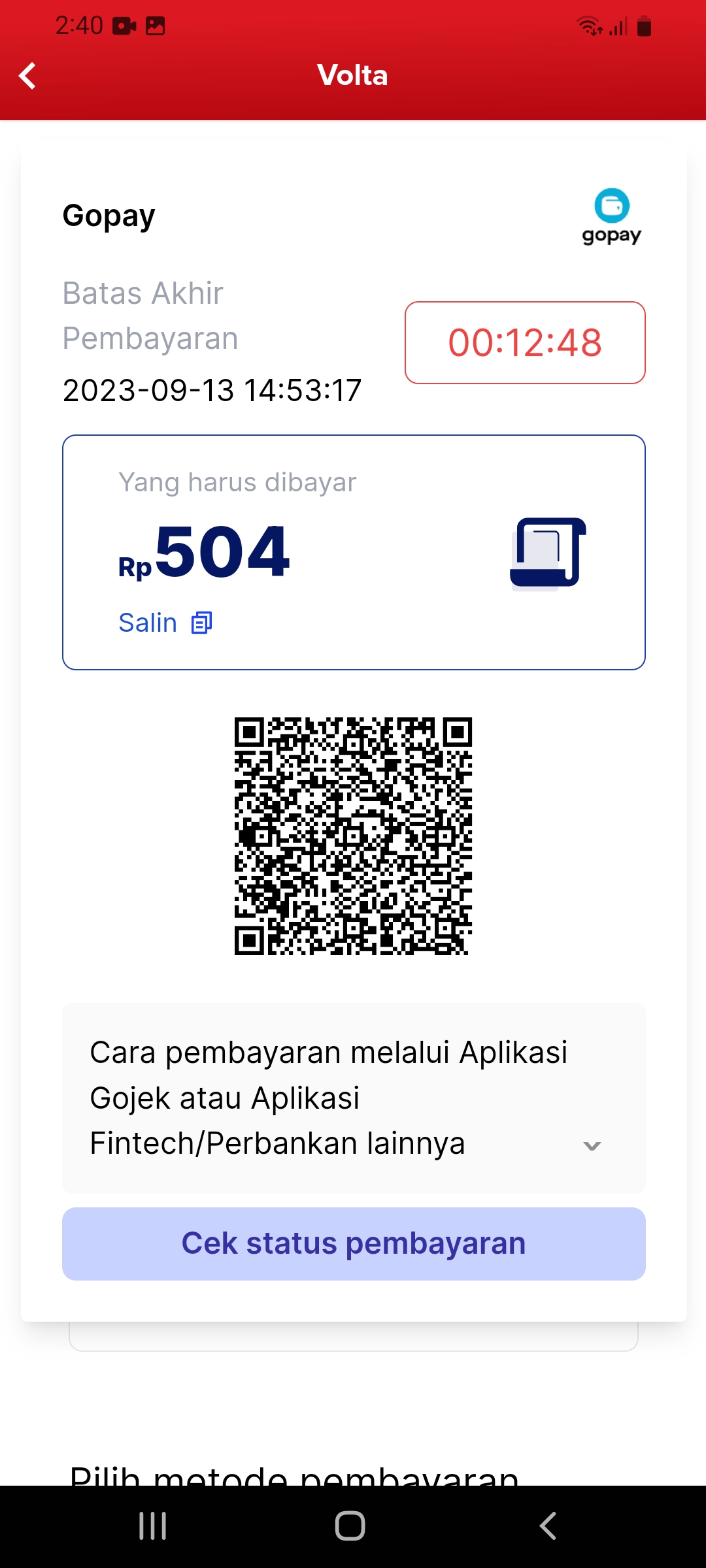Viewport: 706px width, 1568px height.
Task: Copy the amount with Salin
Action: pyautogui.click(x=165, y=623)
